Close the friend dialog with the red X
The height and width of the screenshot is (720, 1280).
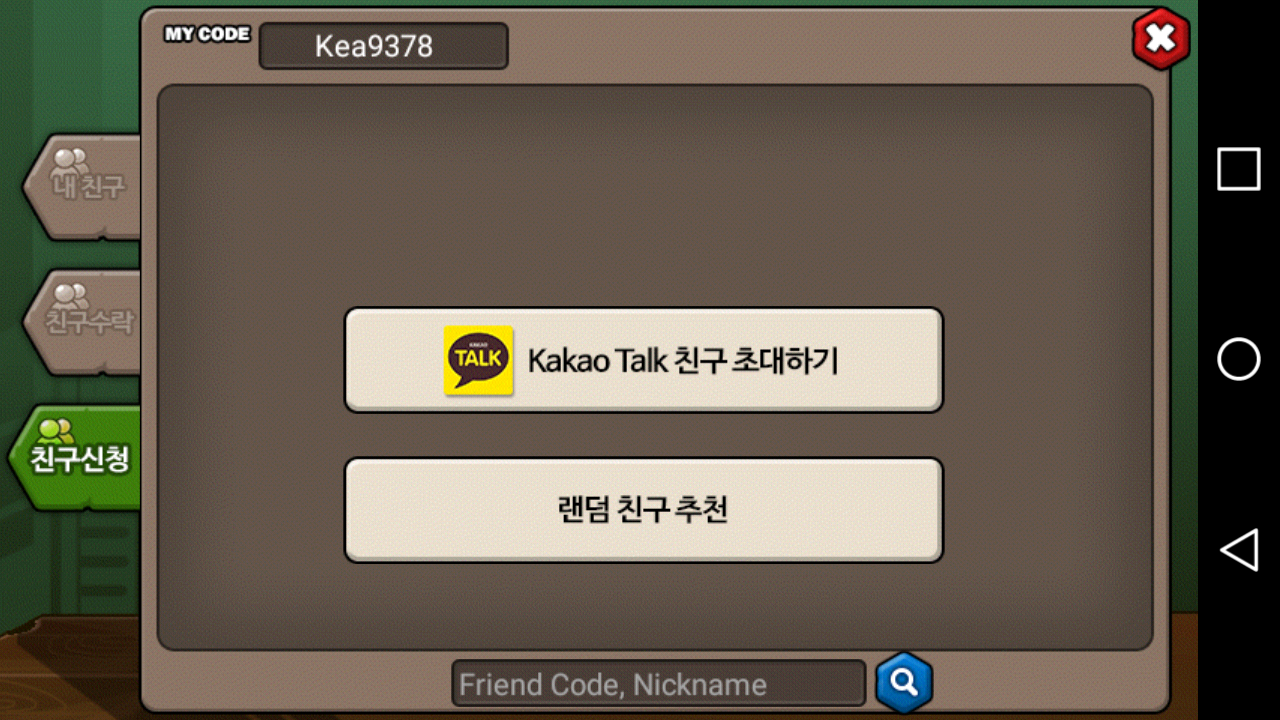(x=1160, y=39)
